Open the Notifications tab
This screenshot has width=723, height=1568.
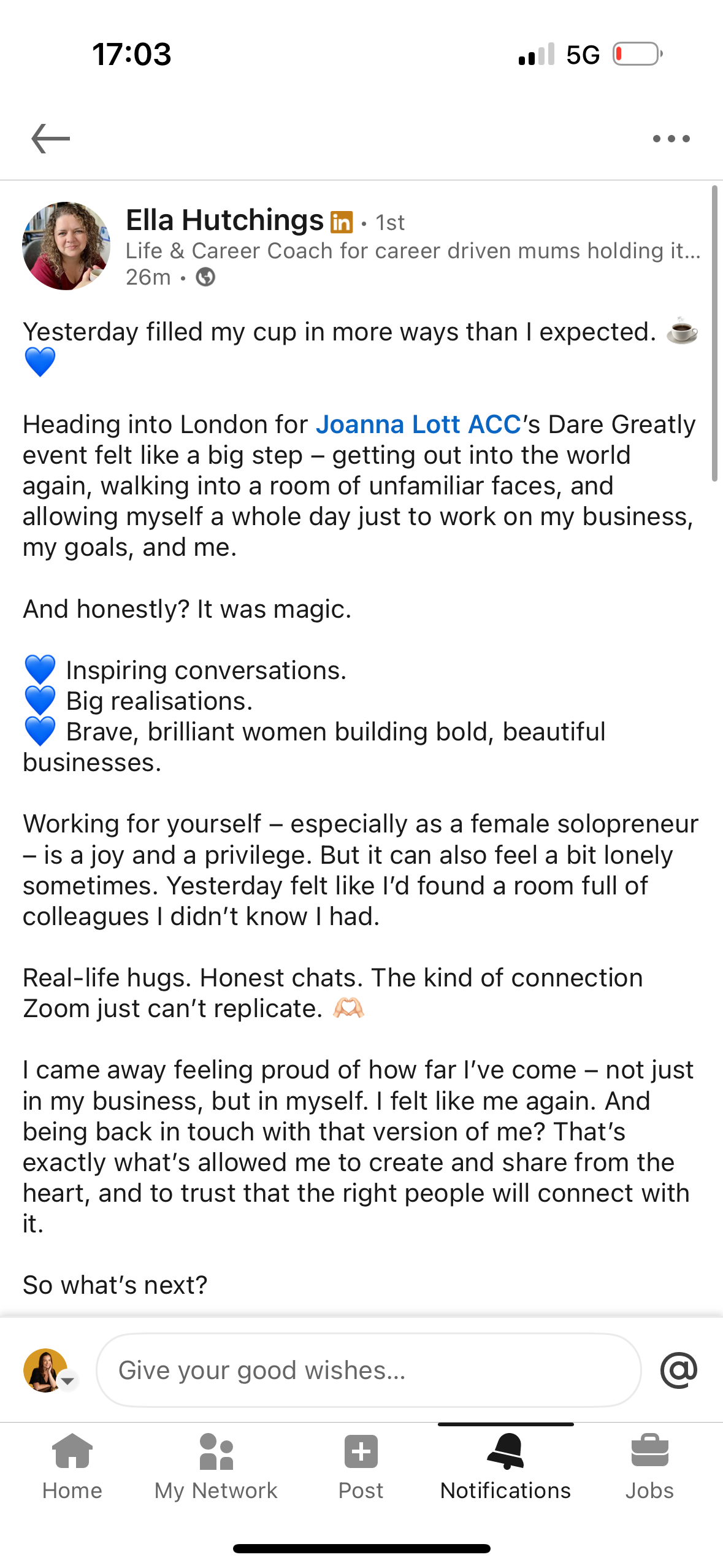pos(505,1467)
